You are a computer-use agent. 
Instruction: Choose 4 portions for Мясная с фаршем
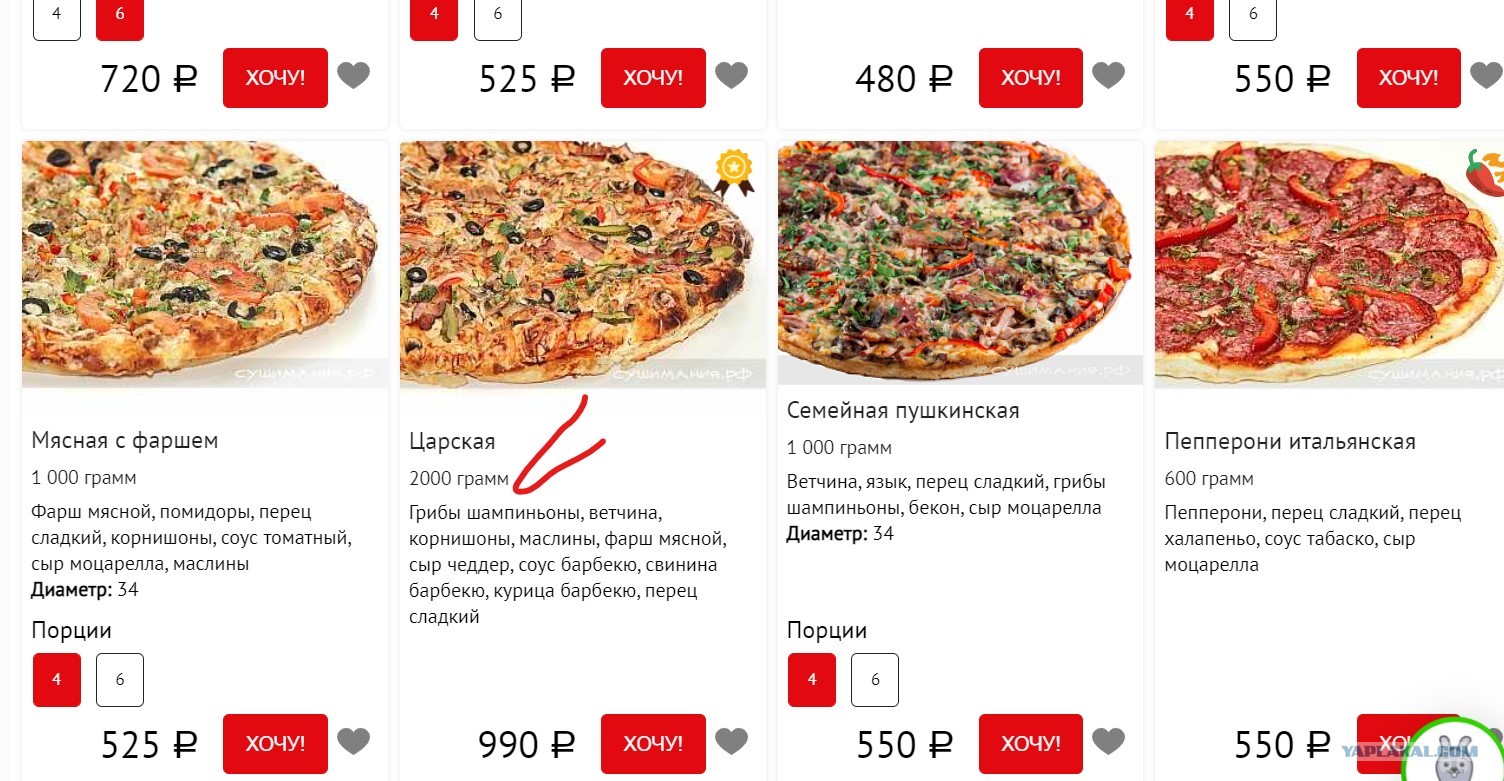pyautogui.click(x=57, y=680)
